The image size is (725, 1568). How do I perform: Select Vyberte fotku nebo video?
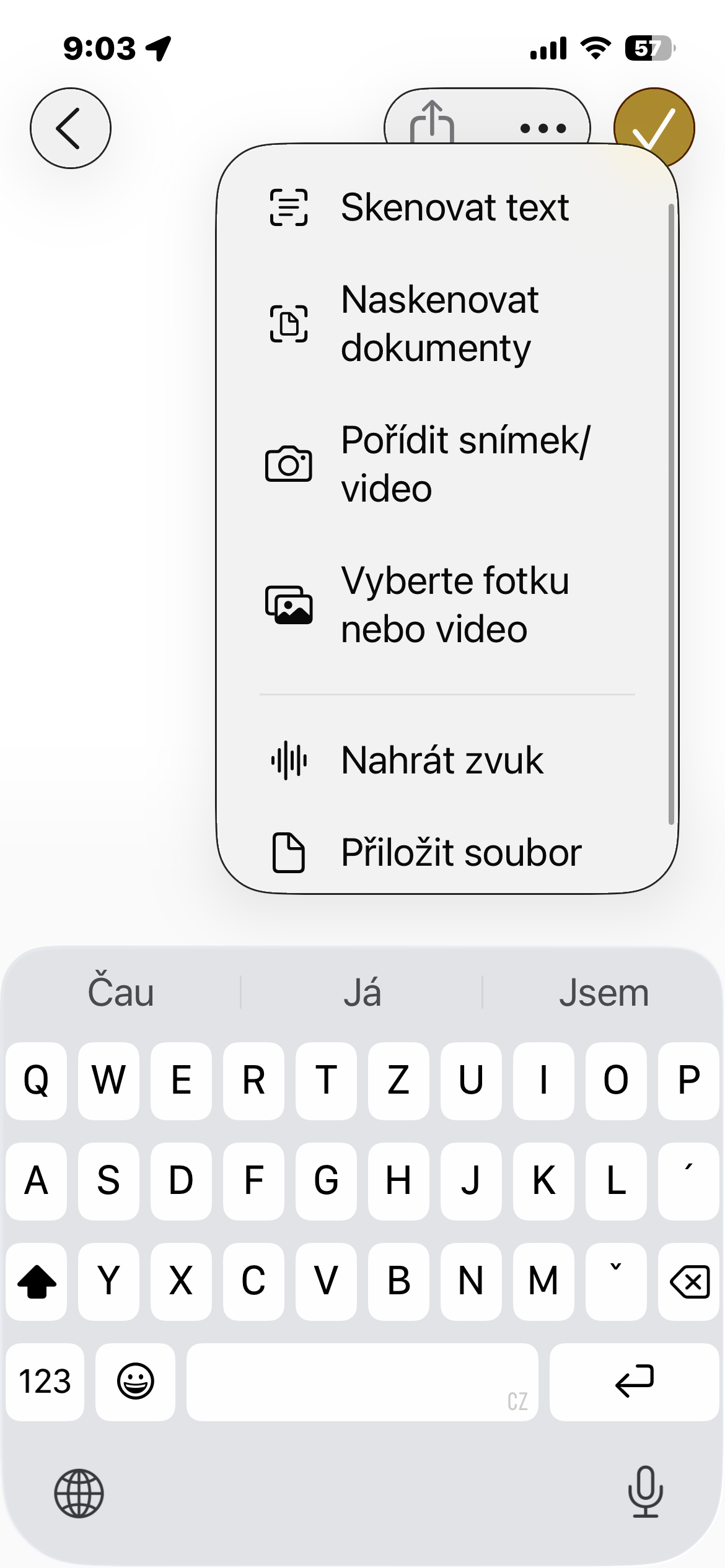click(446, 604)
